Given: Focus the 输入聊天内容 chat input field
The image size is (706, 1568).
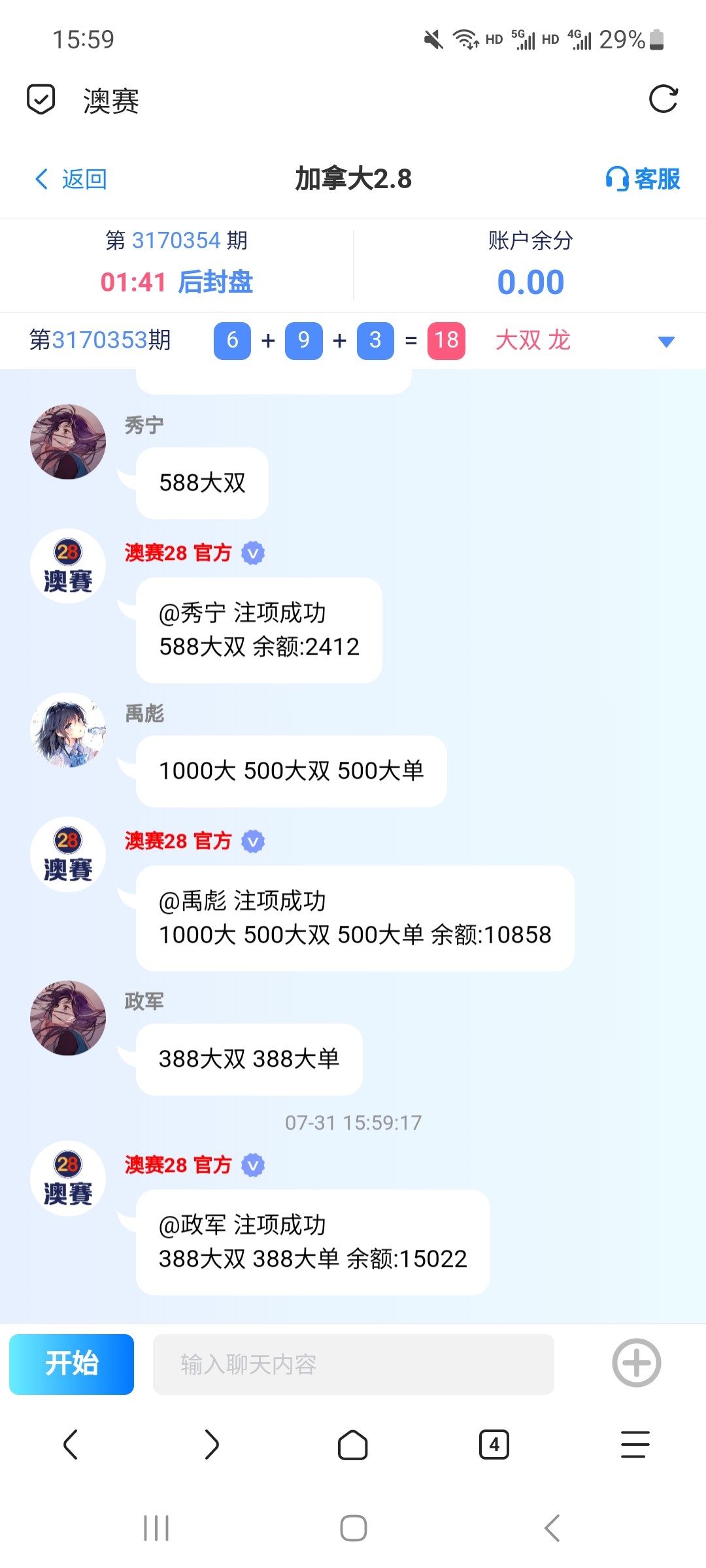Looking at the screenshot, I should [x=353, y=1364].
